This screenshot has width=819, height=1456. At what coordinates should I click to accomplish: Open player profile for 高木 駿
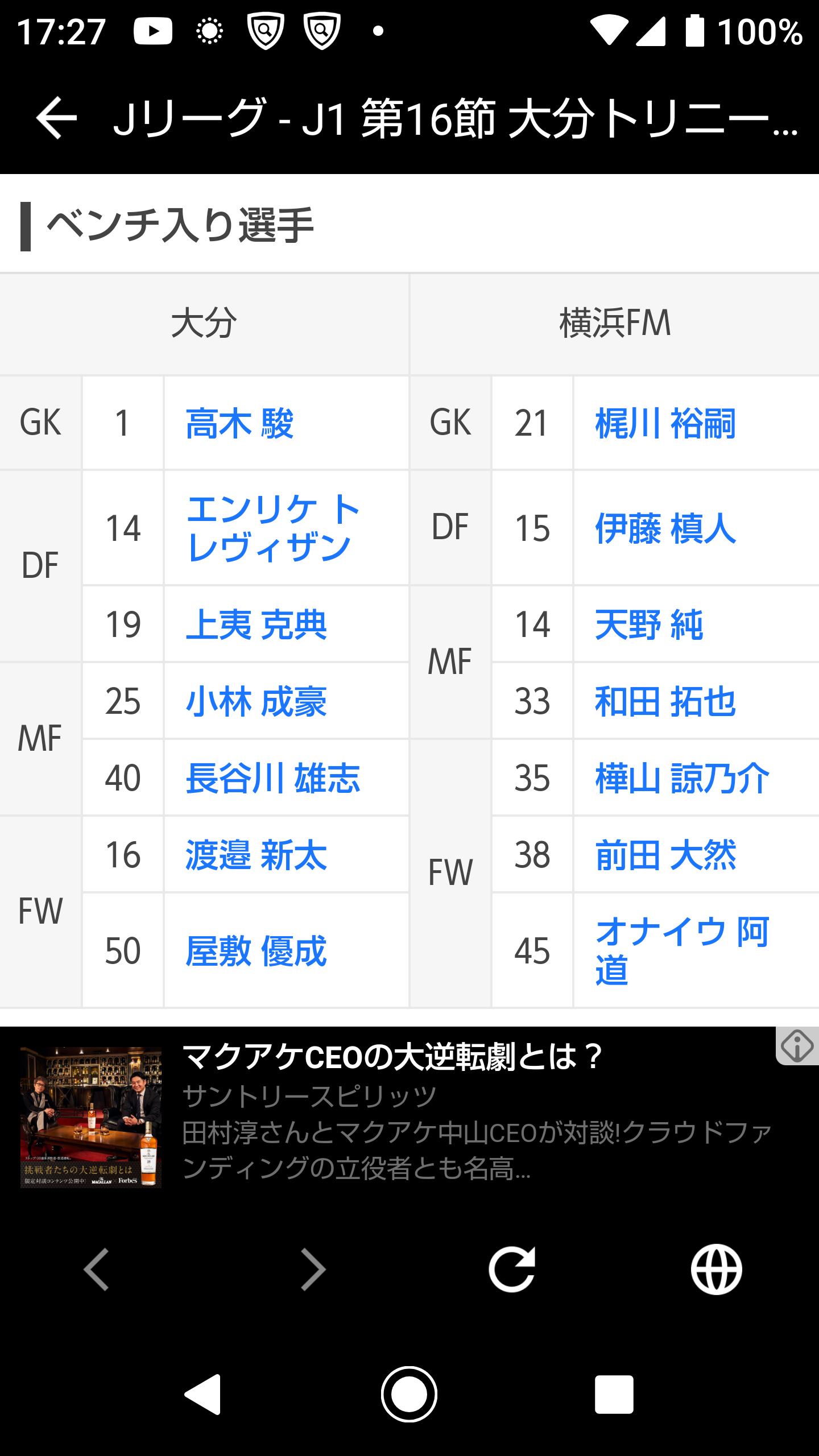[239, 424]
